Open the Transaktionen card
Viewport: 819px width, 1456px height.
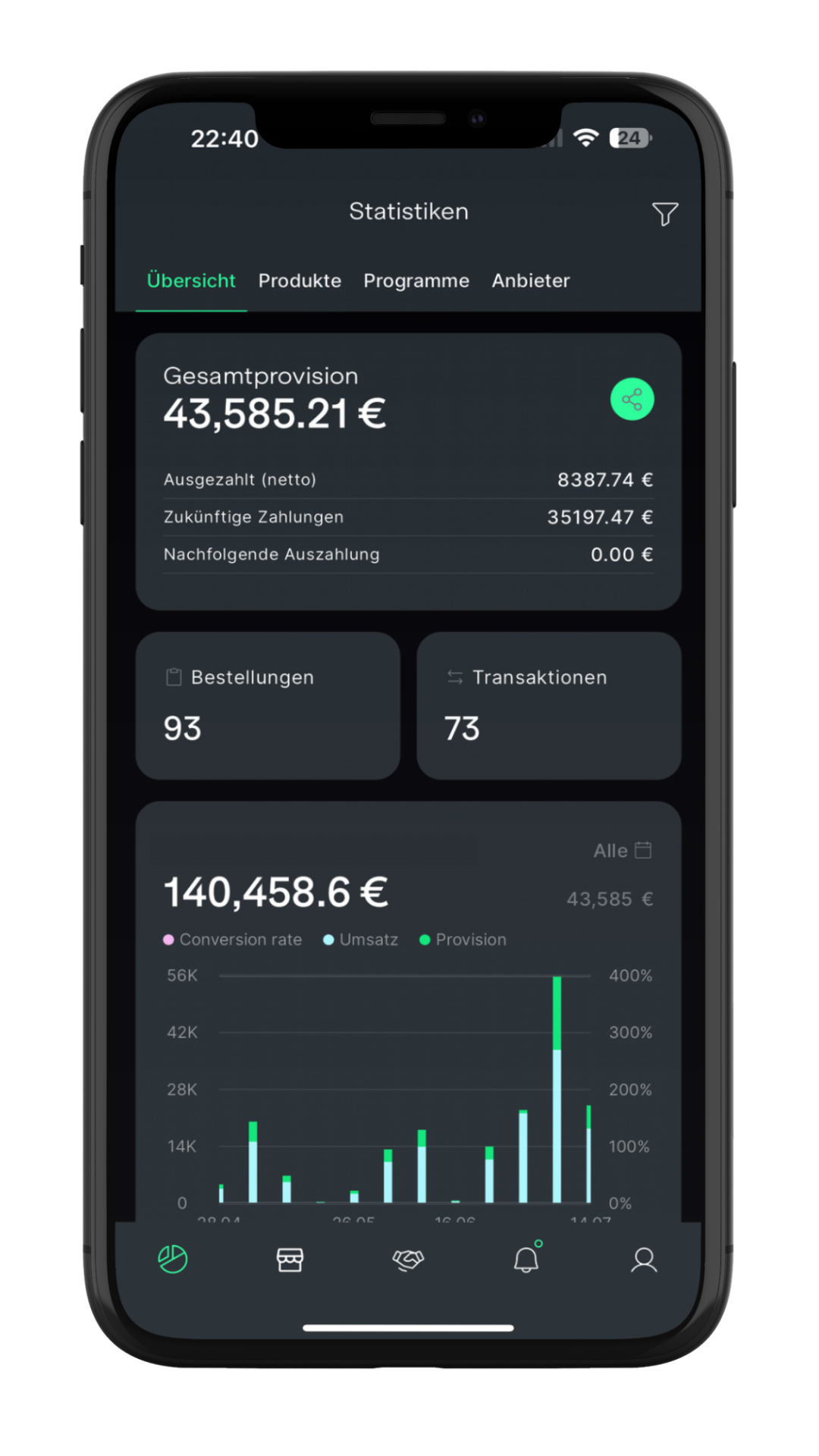pyautogui.click(x=548, y=705)
